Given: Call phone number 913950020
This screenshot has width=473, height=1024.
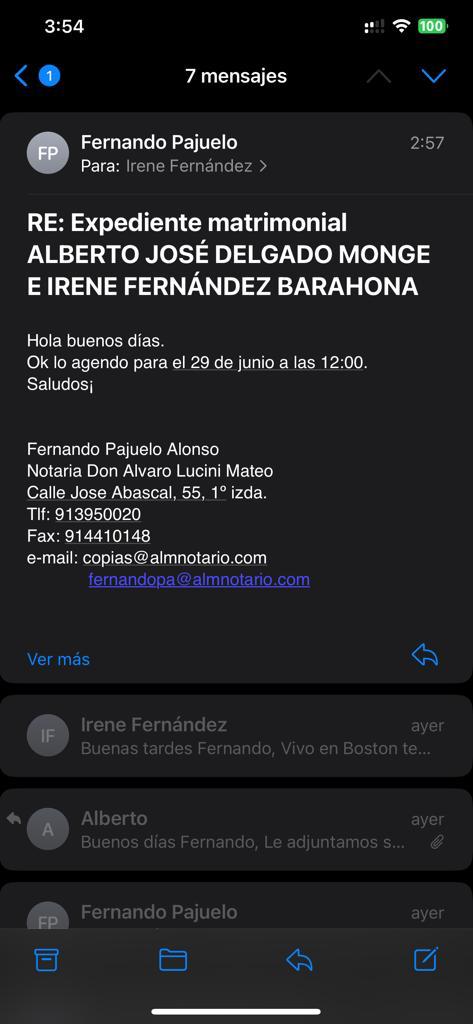Looking at the screenshot, I should coord(98,515).
